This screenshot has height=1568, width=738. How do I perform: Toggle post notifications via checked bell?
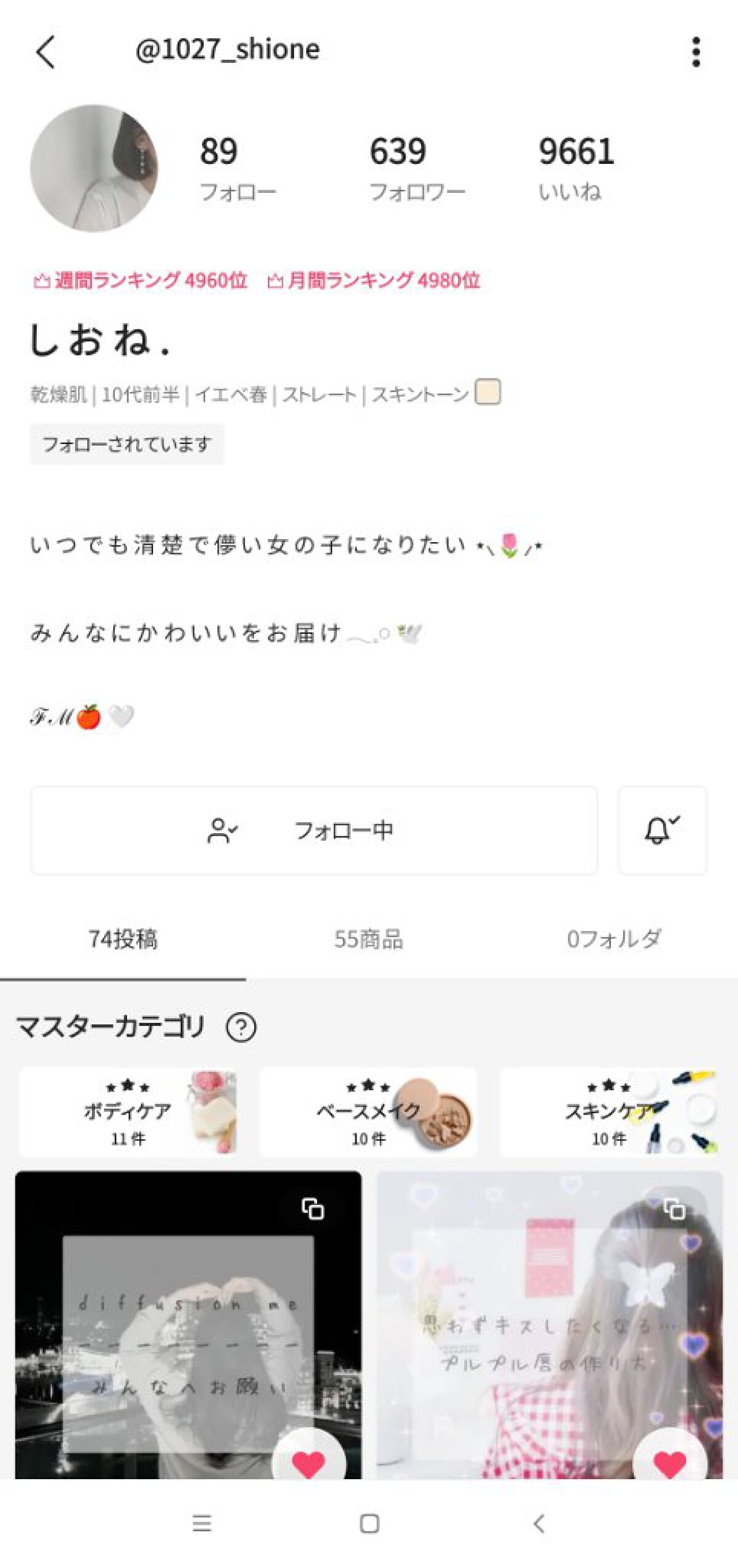coord(661,830)
